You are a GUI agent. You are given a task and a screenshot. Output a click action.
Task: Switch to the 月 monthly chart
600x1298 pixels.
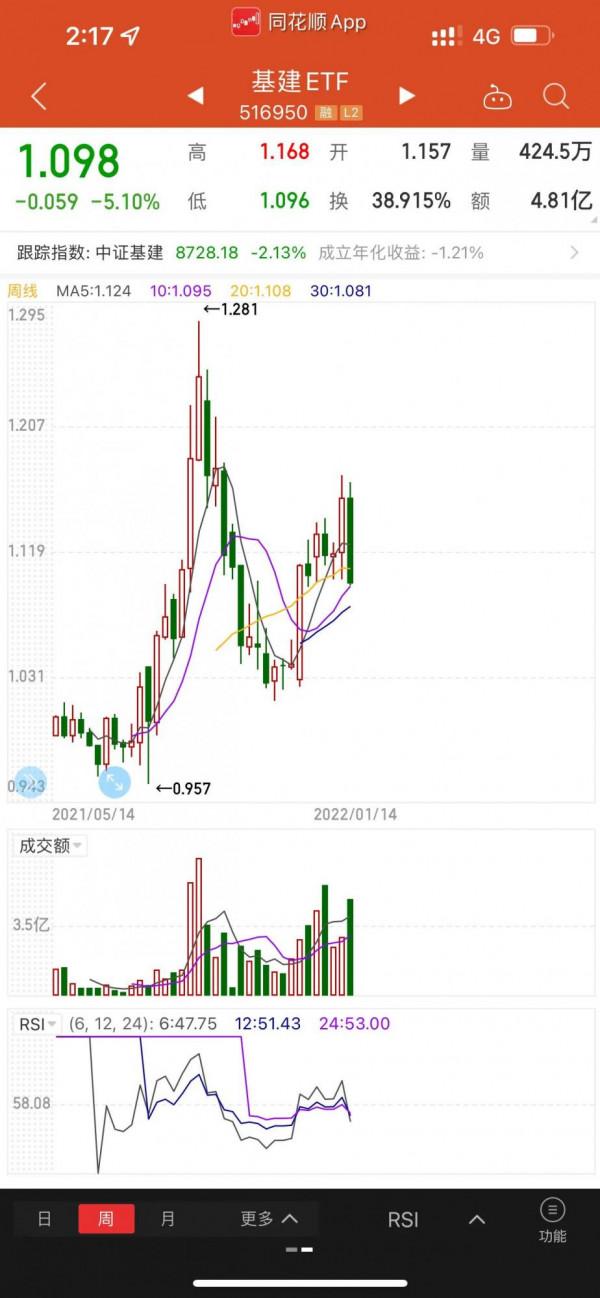tap(167, 1219)
